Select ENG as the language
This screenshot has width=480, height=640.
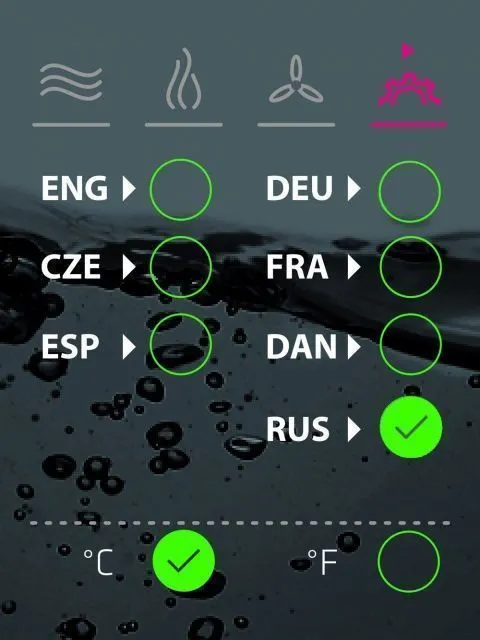(x=180, y=190)
